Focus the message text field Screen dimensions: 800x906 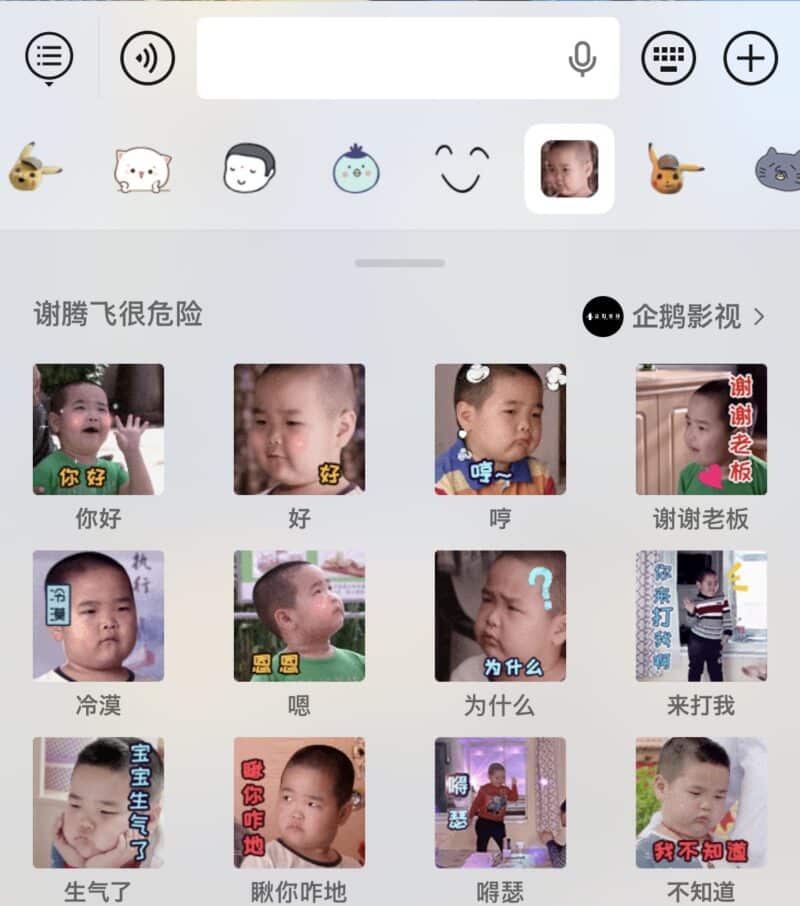click(x=380, y=58)
